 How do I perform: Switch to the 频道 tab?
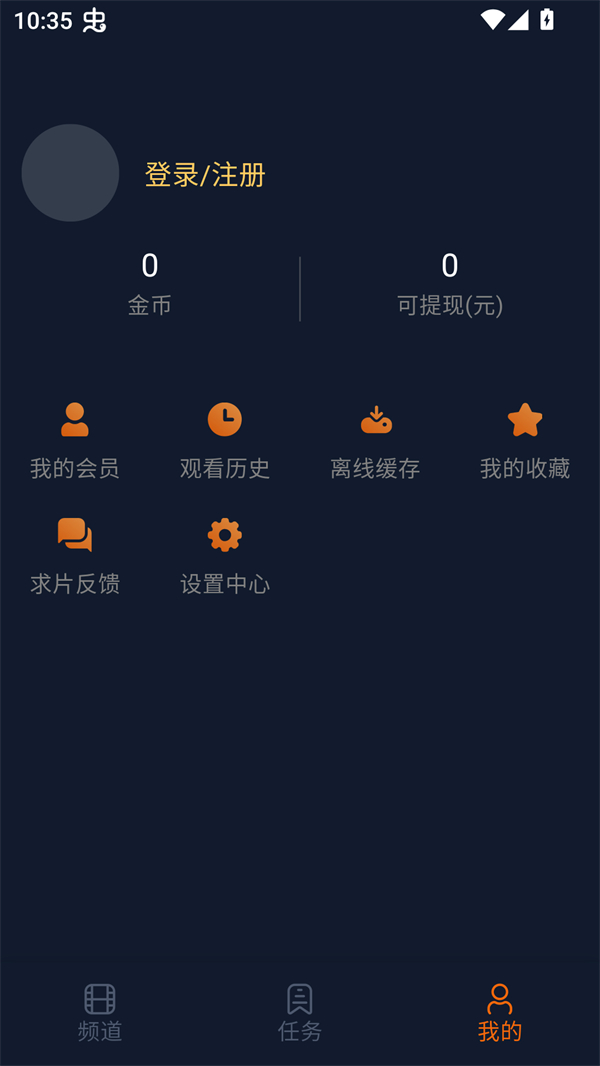coord(100,1012)
